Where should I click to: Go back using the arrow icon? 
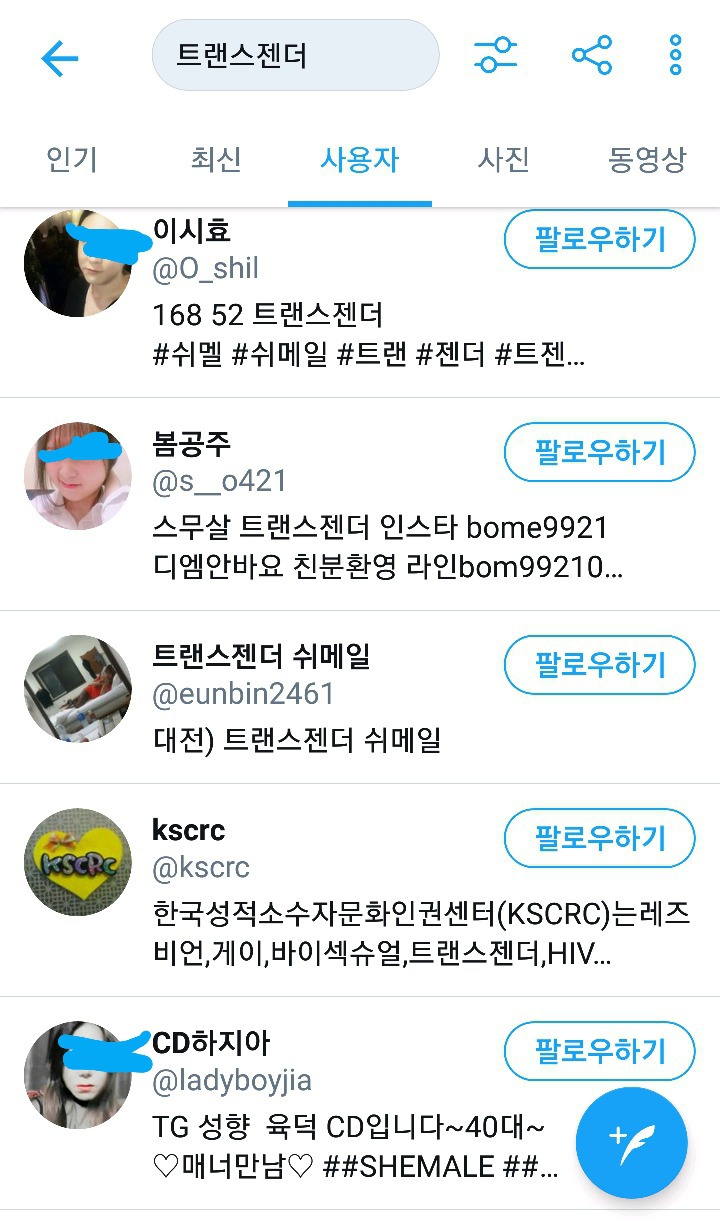pos(59,58)
